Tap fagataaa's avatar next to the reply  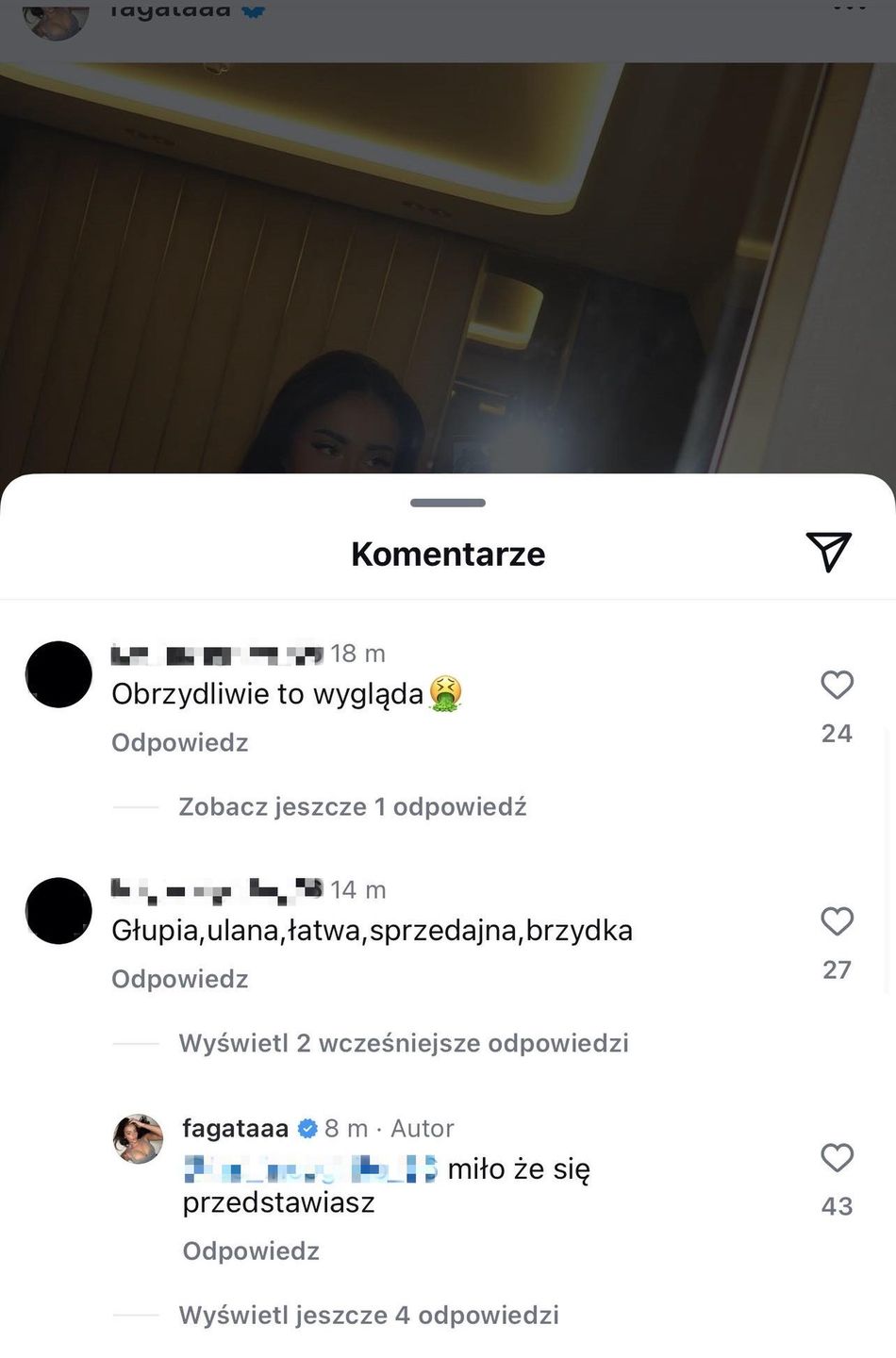[x=139, y=1138]
